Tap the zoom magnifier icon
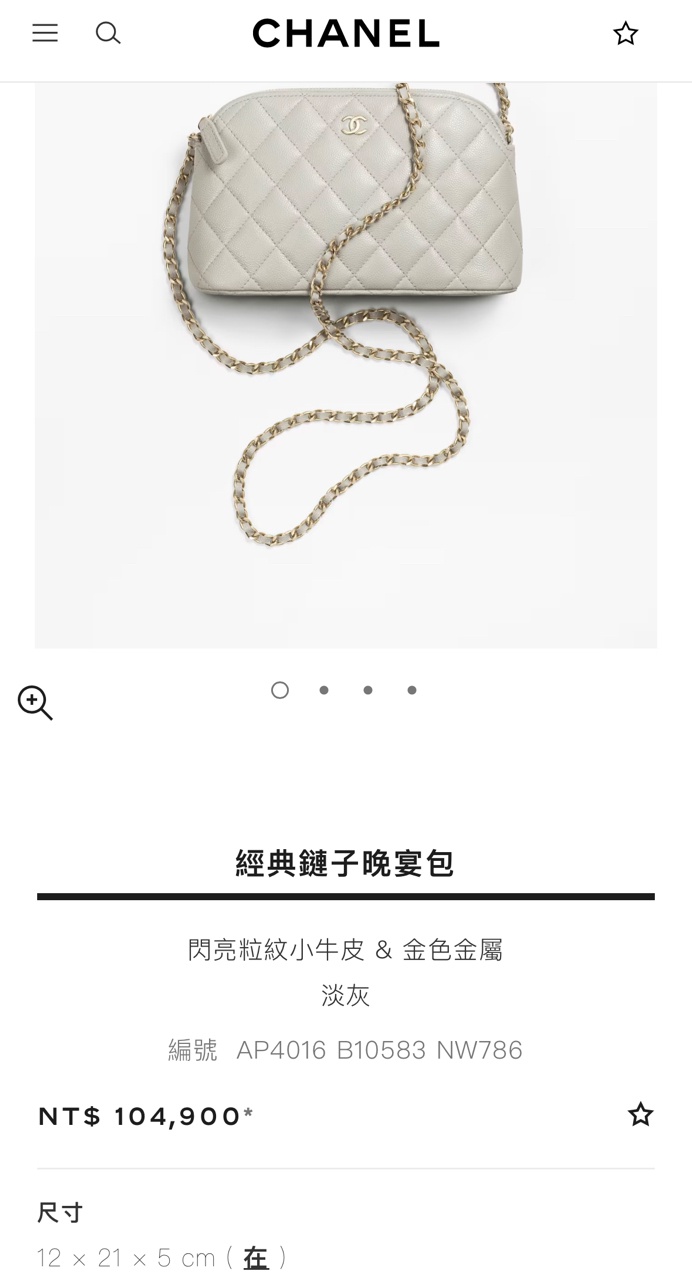The image size is (692, 1280). [x=35, y=702]
